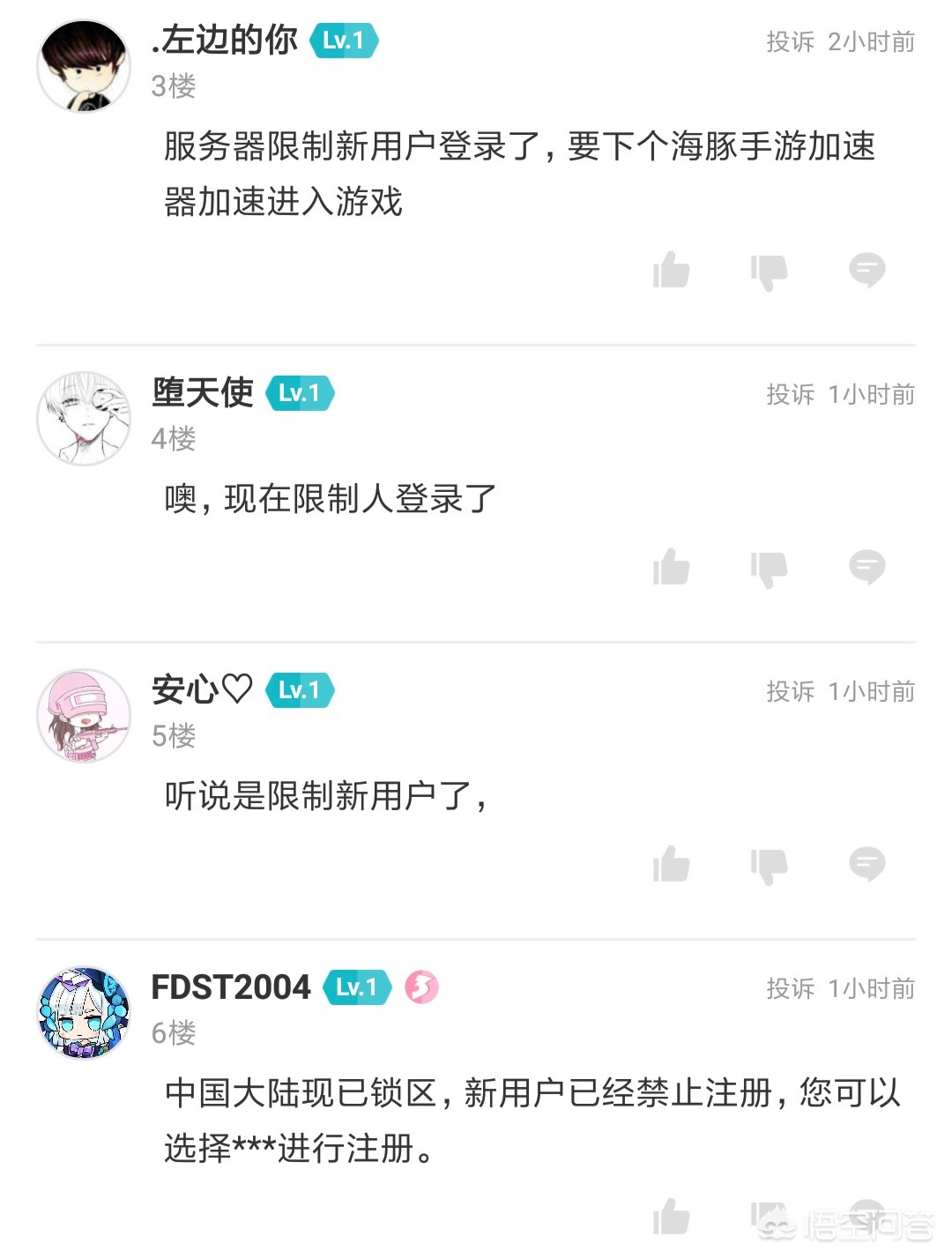Report the 5楼 comment via 投诉

(x=790, y=691)
